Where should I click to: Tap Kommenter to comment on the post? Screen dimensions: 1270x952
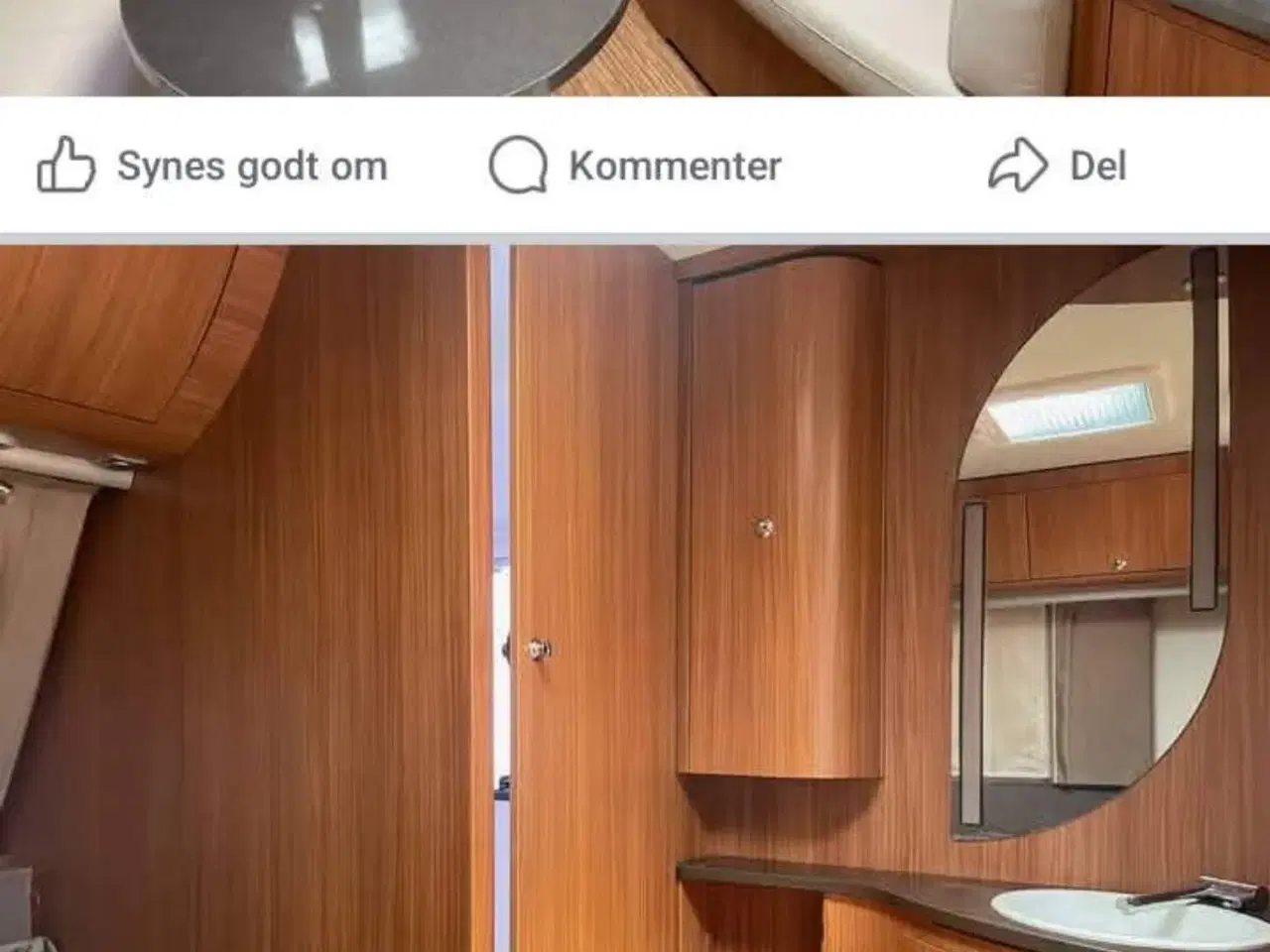click(635, 166)
